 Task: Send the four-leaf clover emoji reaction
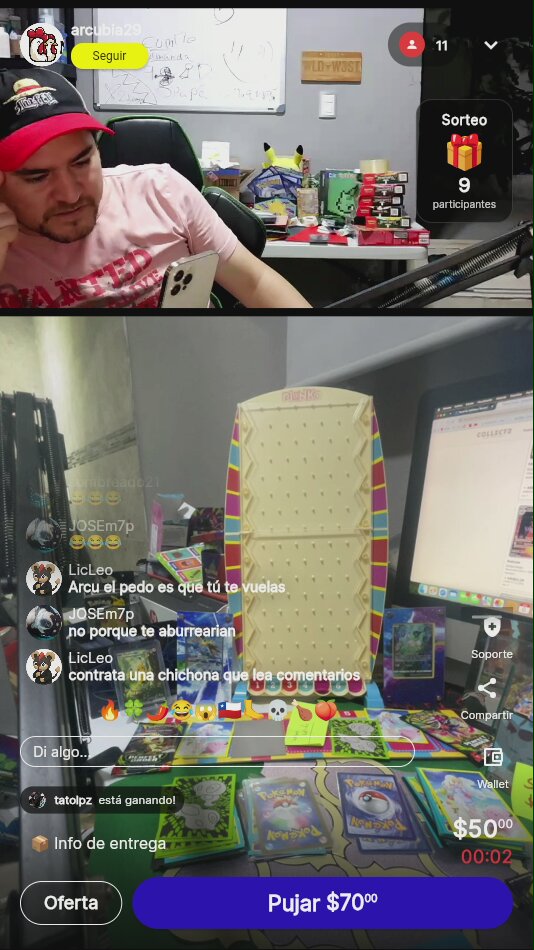tap(133, 710)
